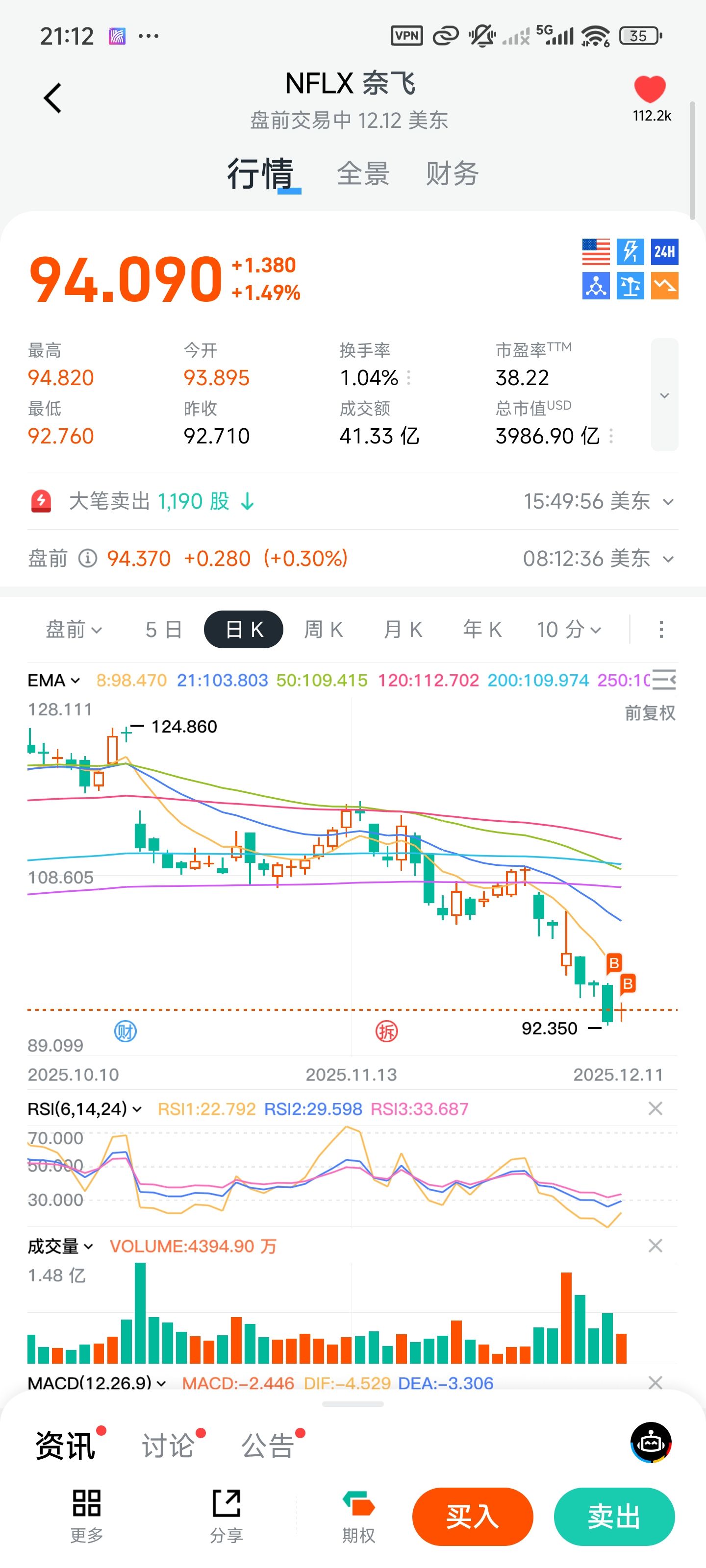This screenshot has width=706, height=1568.
Task: Expand the 盘前 pre-market quote row
Action: coord(668,560)
